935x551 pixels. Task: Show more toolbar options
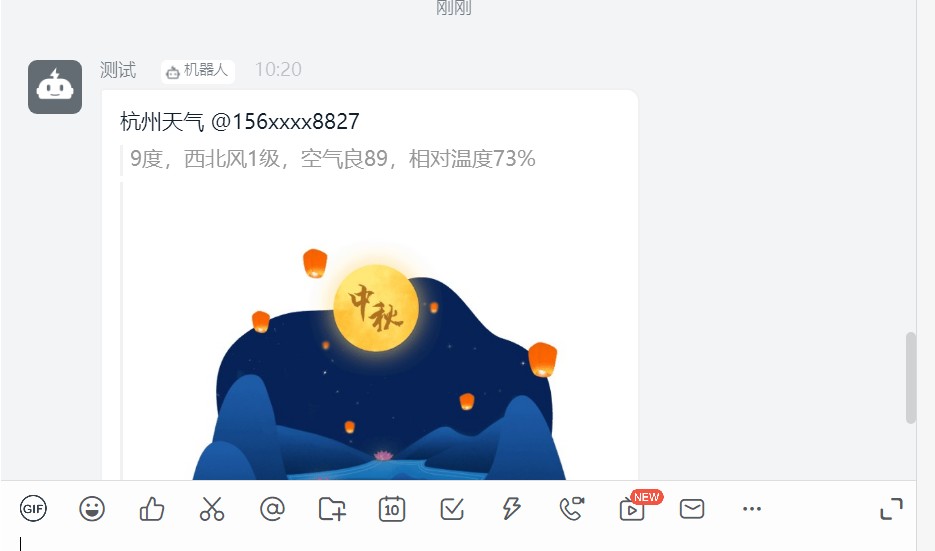click(x=752, y=509)
